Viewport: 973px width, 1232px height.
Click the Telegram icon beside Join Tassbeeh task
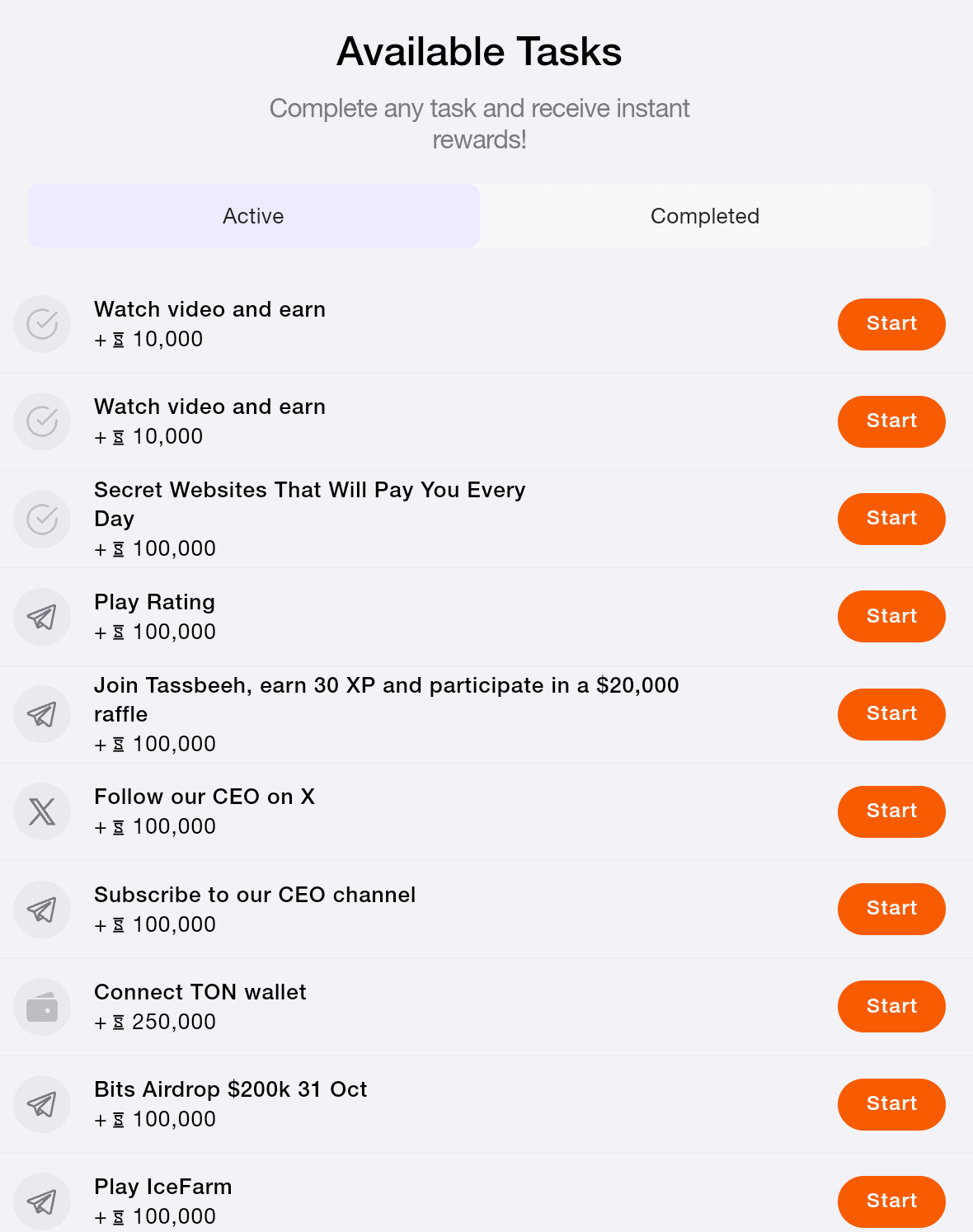[42, 714]
